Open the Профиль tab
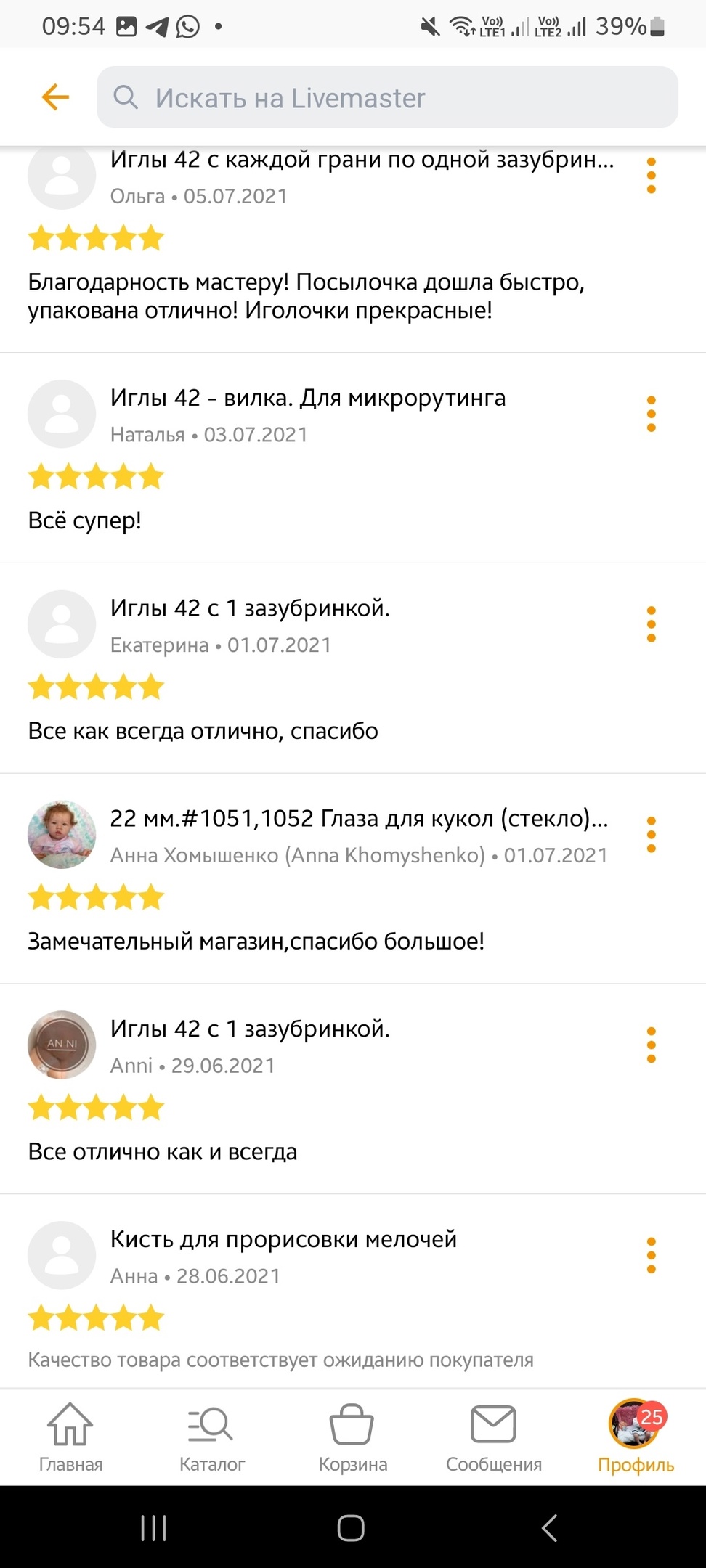Viewport: 706px width, 1568px height. point(636,1437)
